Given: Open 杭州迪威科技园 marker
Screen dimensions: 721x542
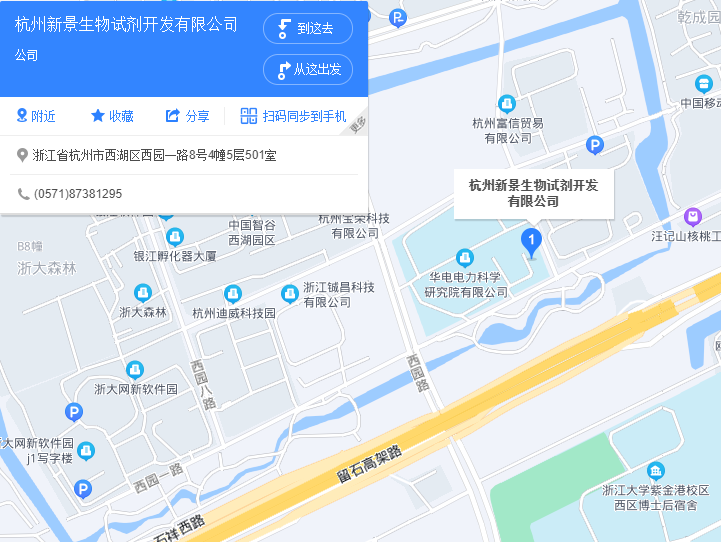Looking at the screenshot, I should coord(233,294).
